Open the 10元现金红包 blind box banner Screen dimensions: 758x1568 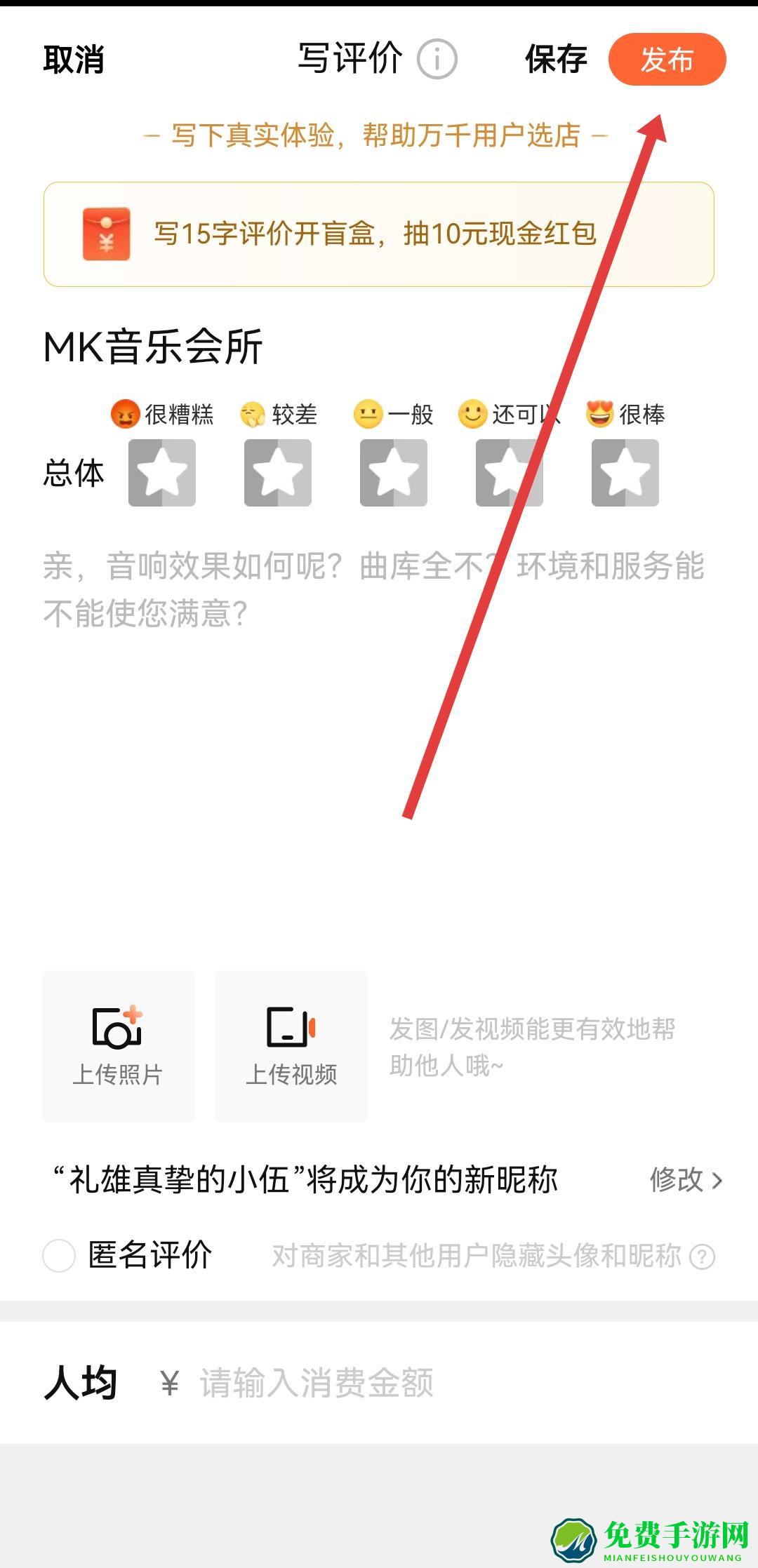click(379, 234)
